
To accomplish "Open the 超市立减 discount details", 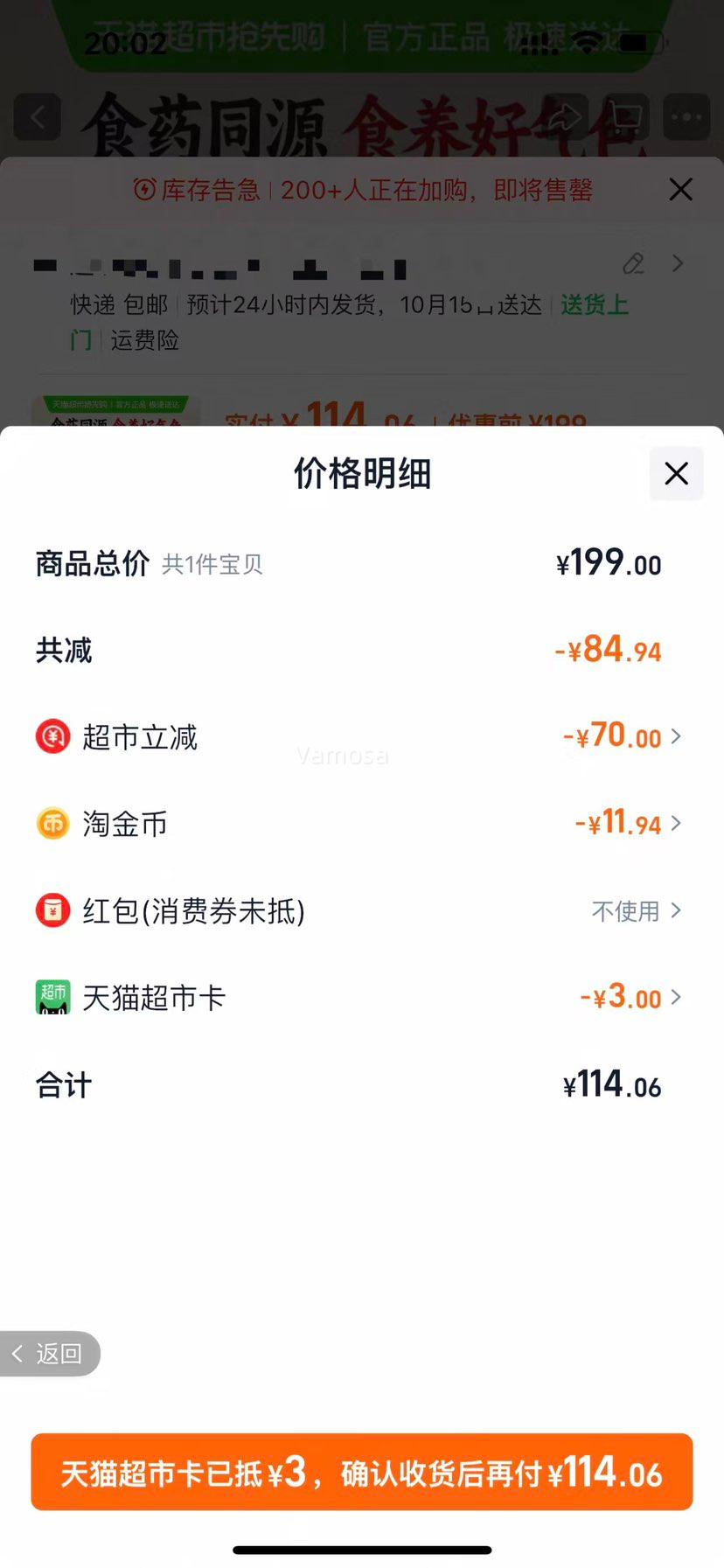I will click(x=621, y=737).
